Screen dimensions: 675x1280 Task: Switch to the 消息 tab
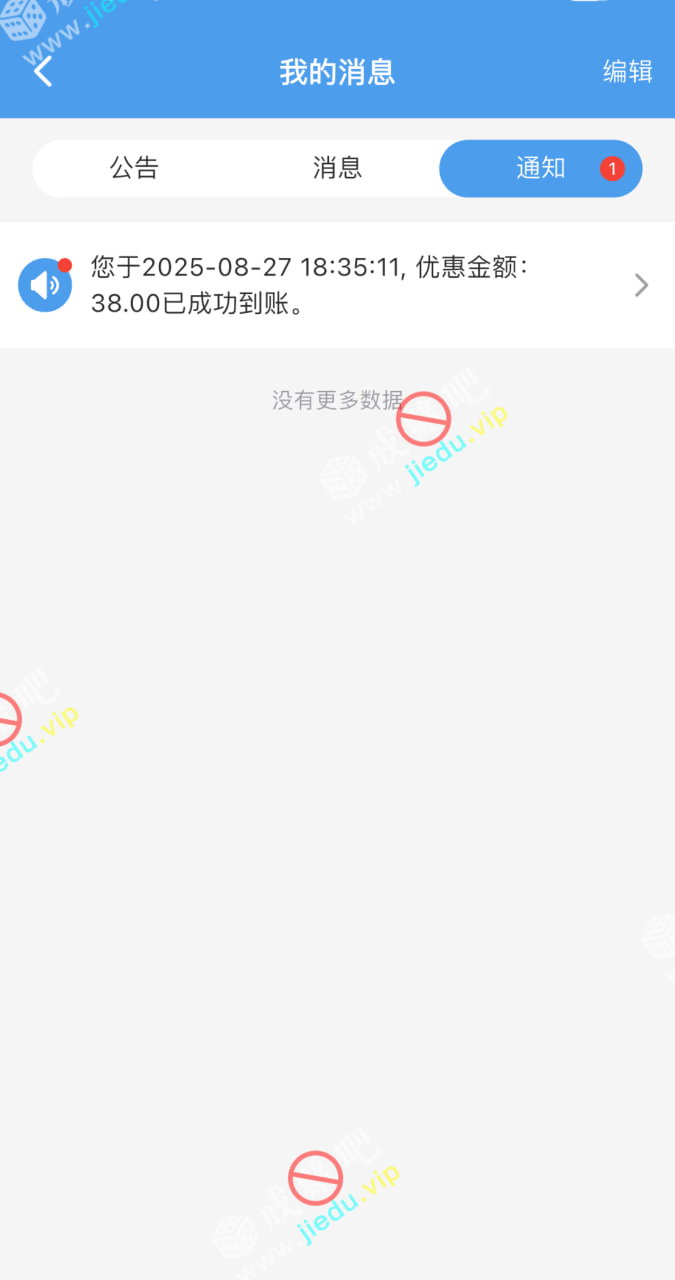(337, 168)
